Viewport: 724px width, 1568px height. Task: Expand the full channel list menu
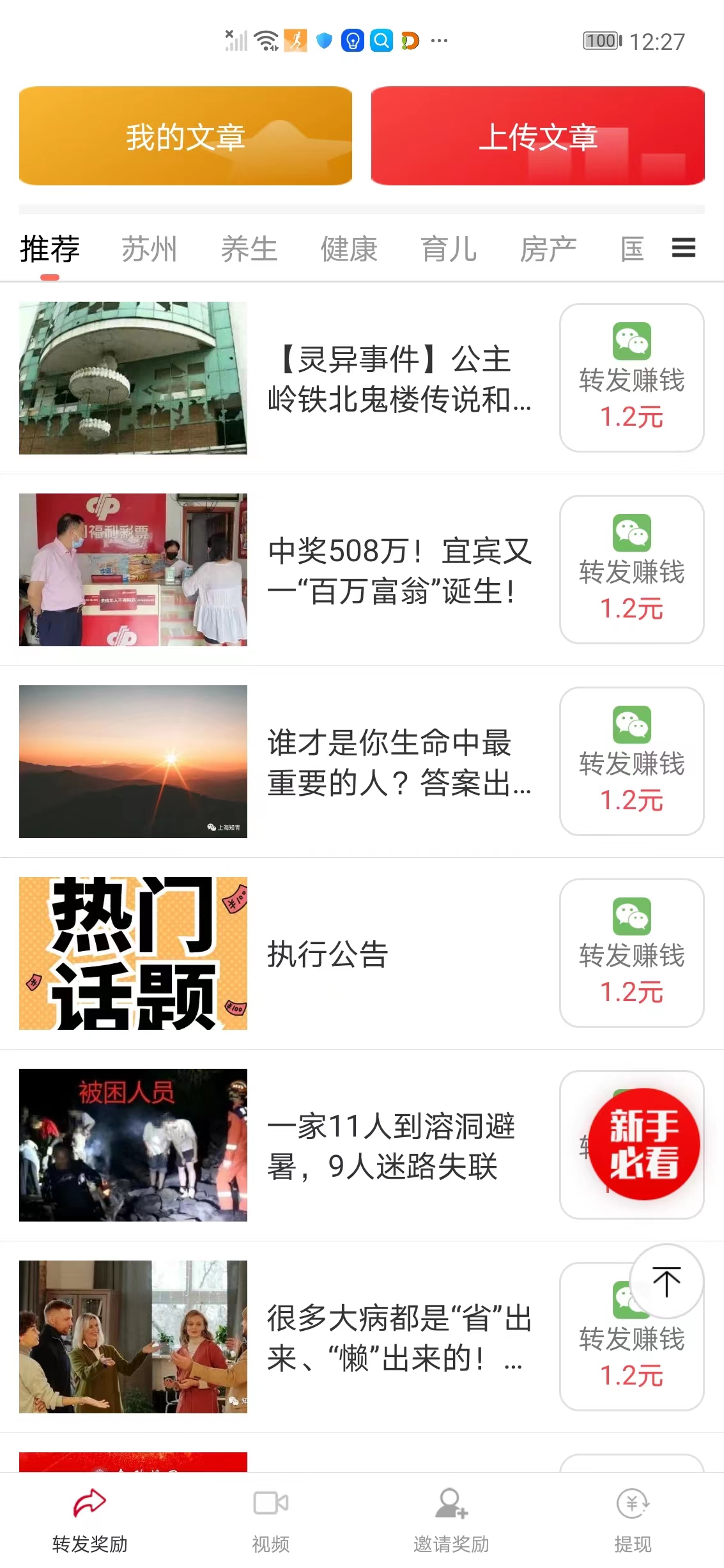[682, 249]
